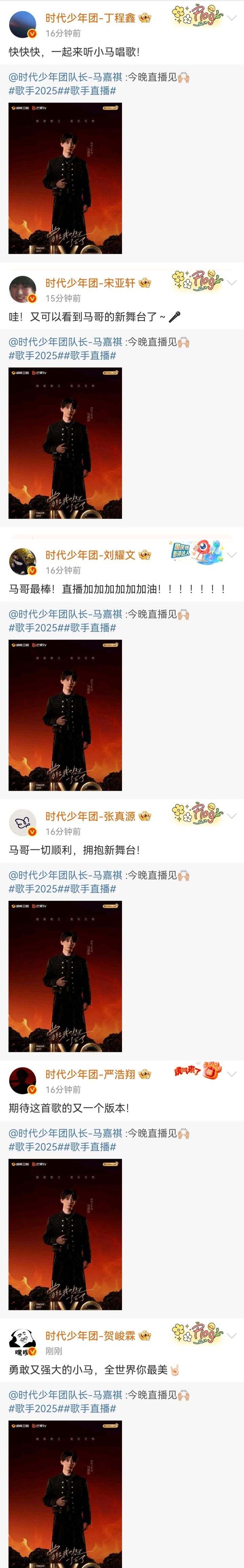Open 严浩翔's profile avatar

pos(22,1080)
